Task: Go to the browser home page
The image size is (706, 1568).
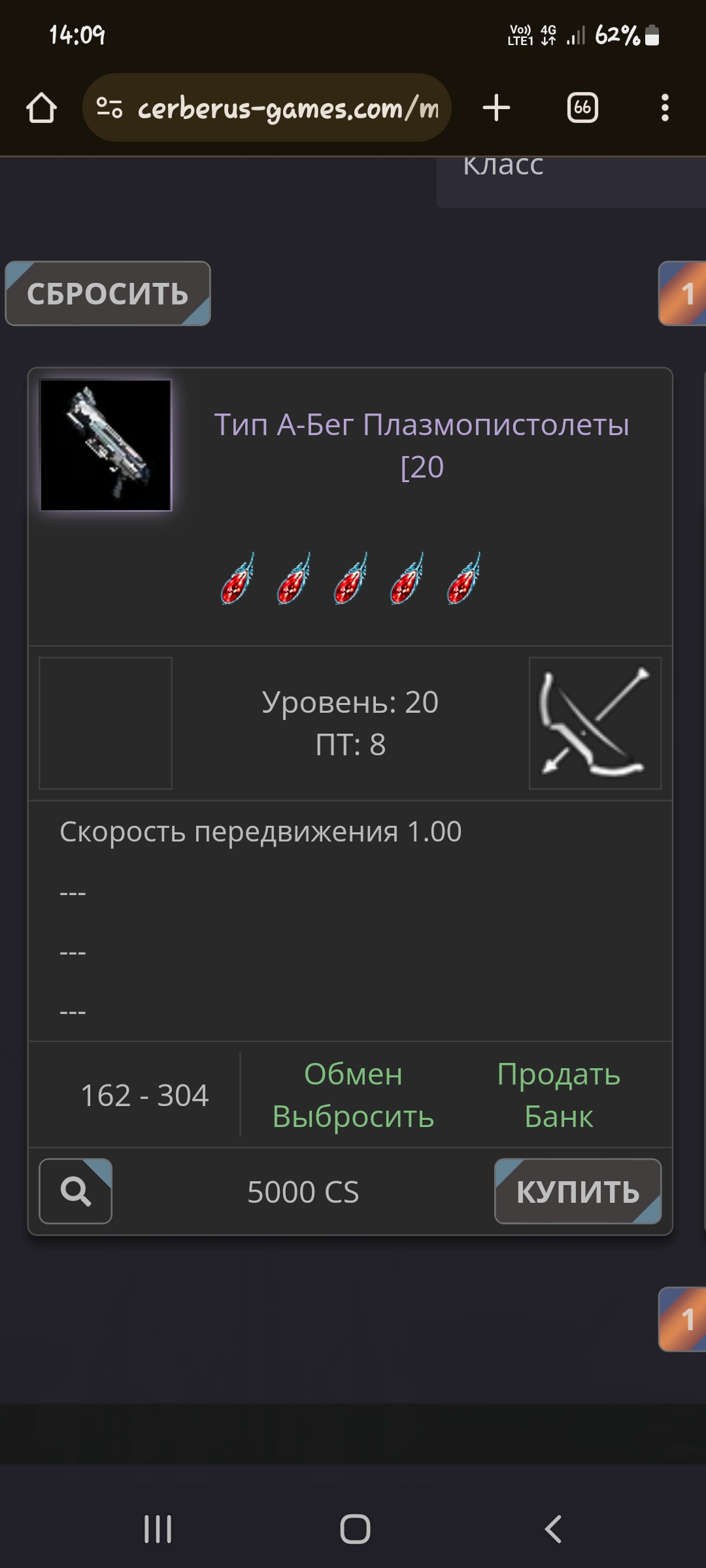Action: pos(41,108)
